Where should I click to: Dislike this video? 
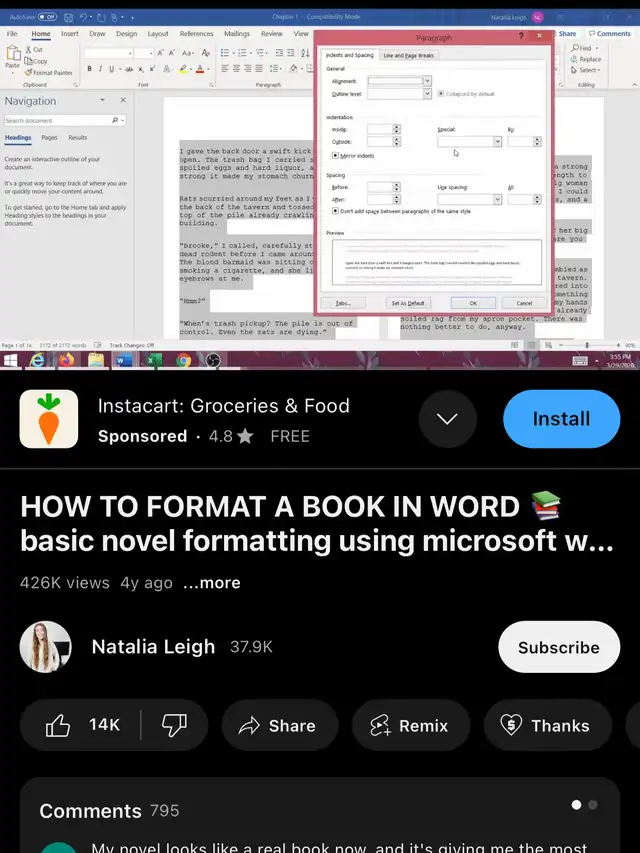click(174, 725)
